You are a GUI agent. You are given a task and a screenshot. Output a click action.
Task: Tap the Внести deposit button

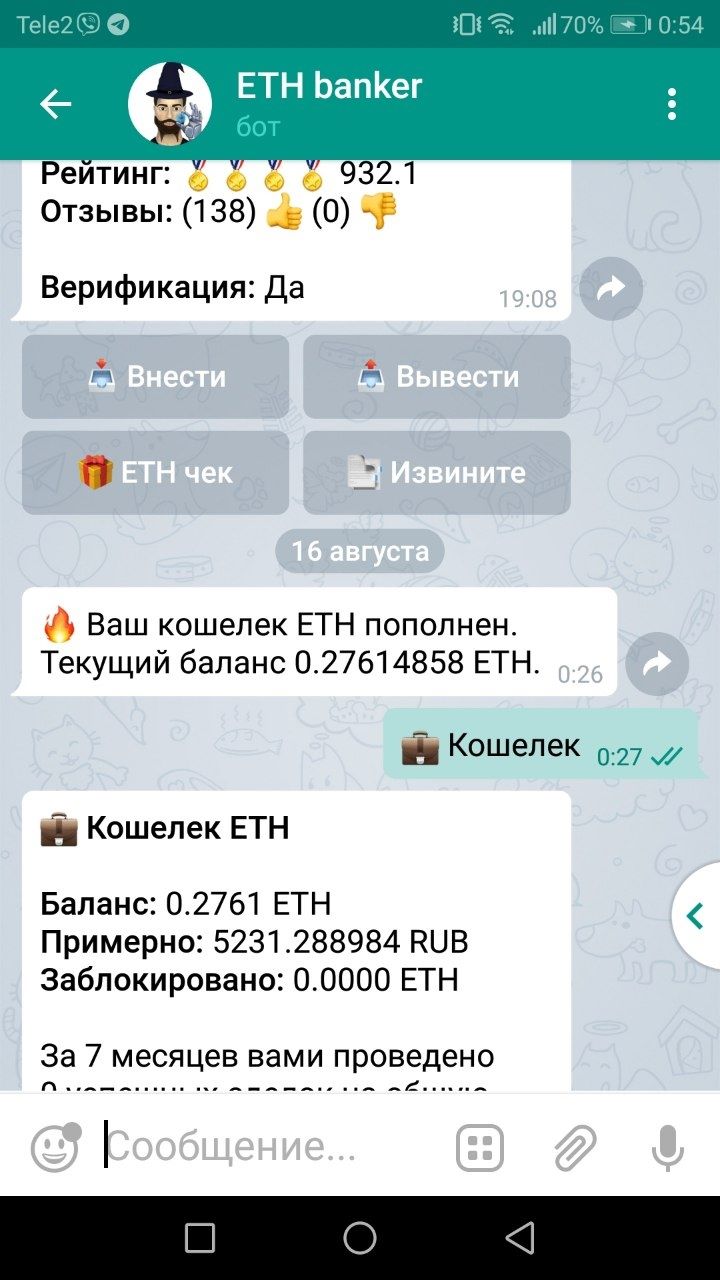(156, 377)
